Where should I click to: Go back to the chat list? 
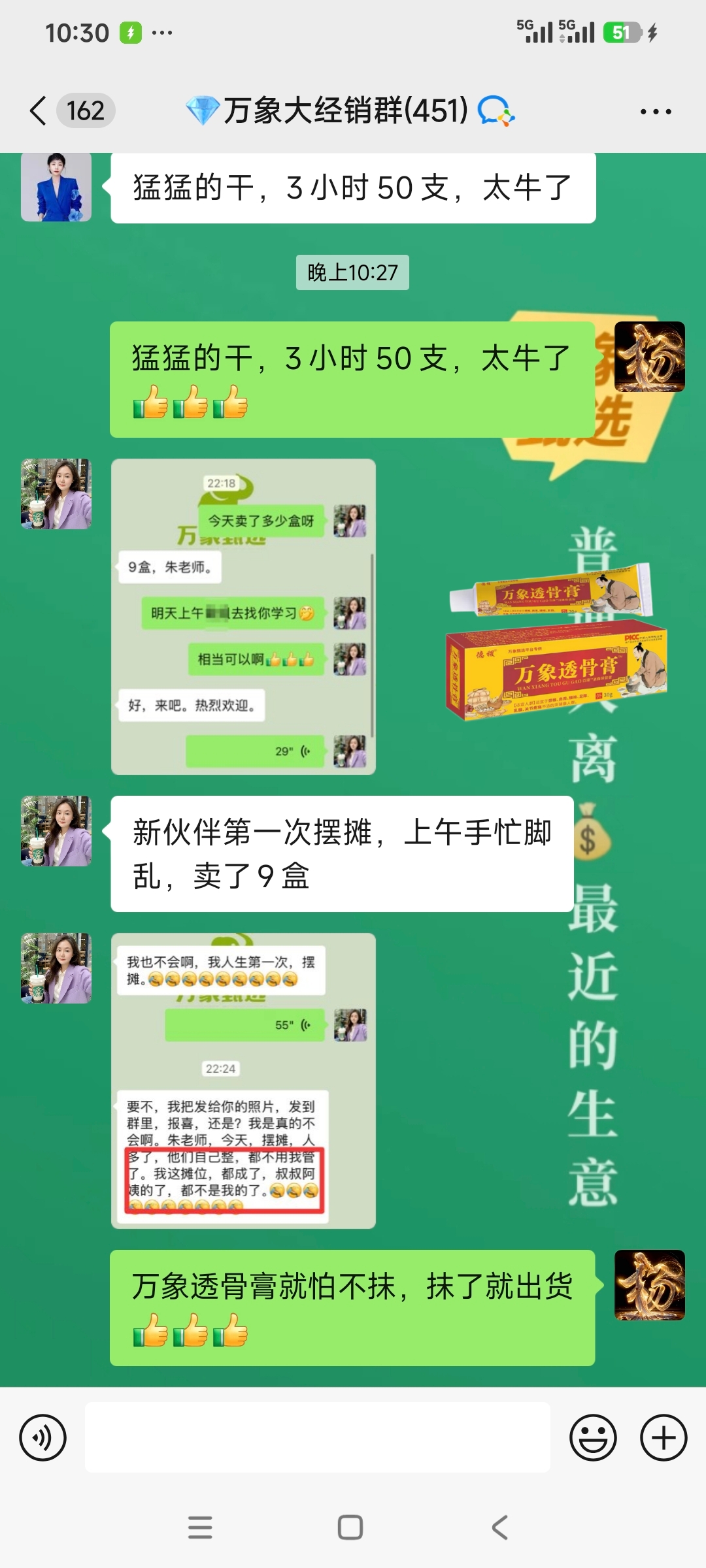coord(39,110)
